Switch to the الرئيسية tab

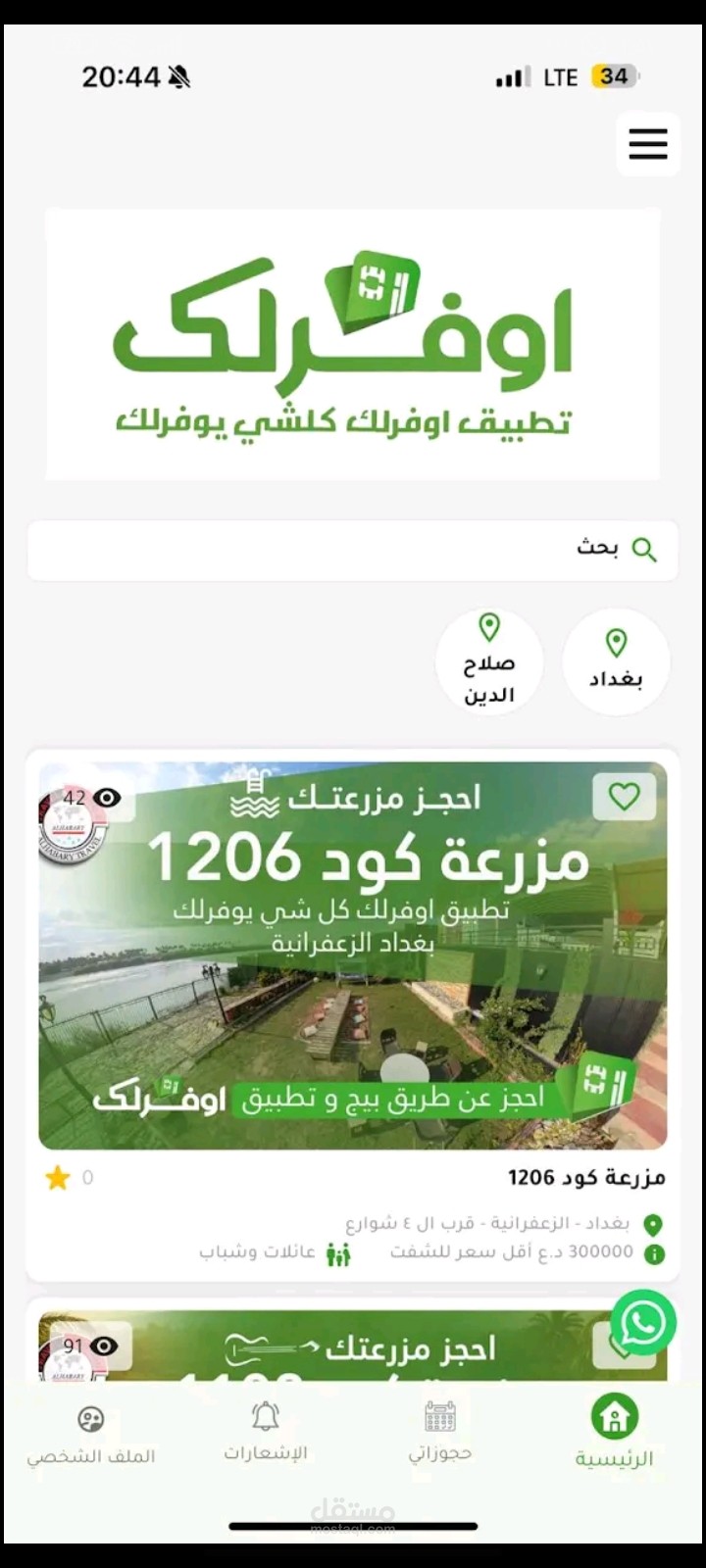point(614,1431)
